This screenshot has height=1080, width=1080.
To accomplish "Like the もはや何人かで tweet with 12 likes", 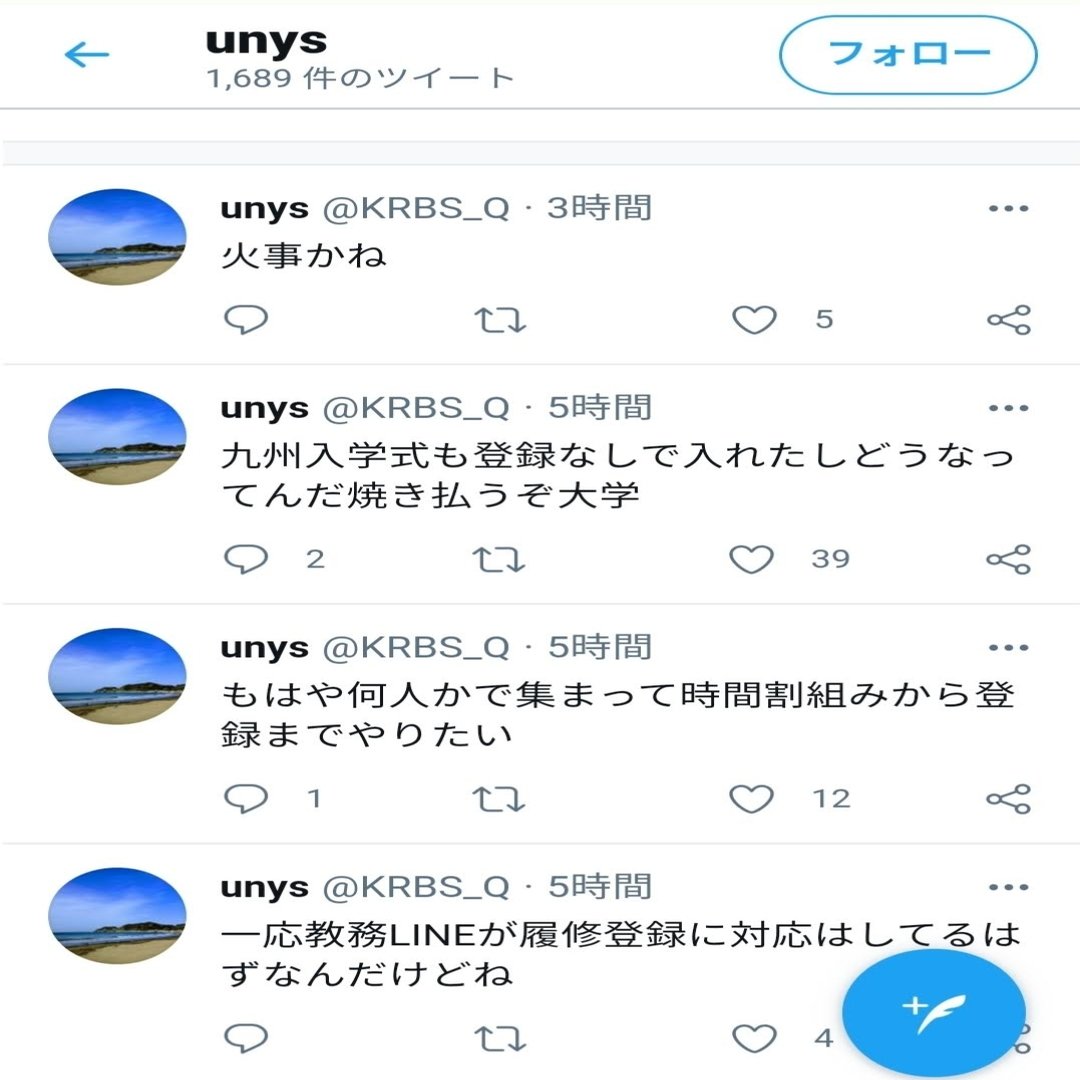I will 751,799.
